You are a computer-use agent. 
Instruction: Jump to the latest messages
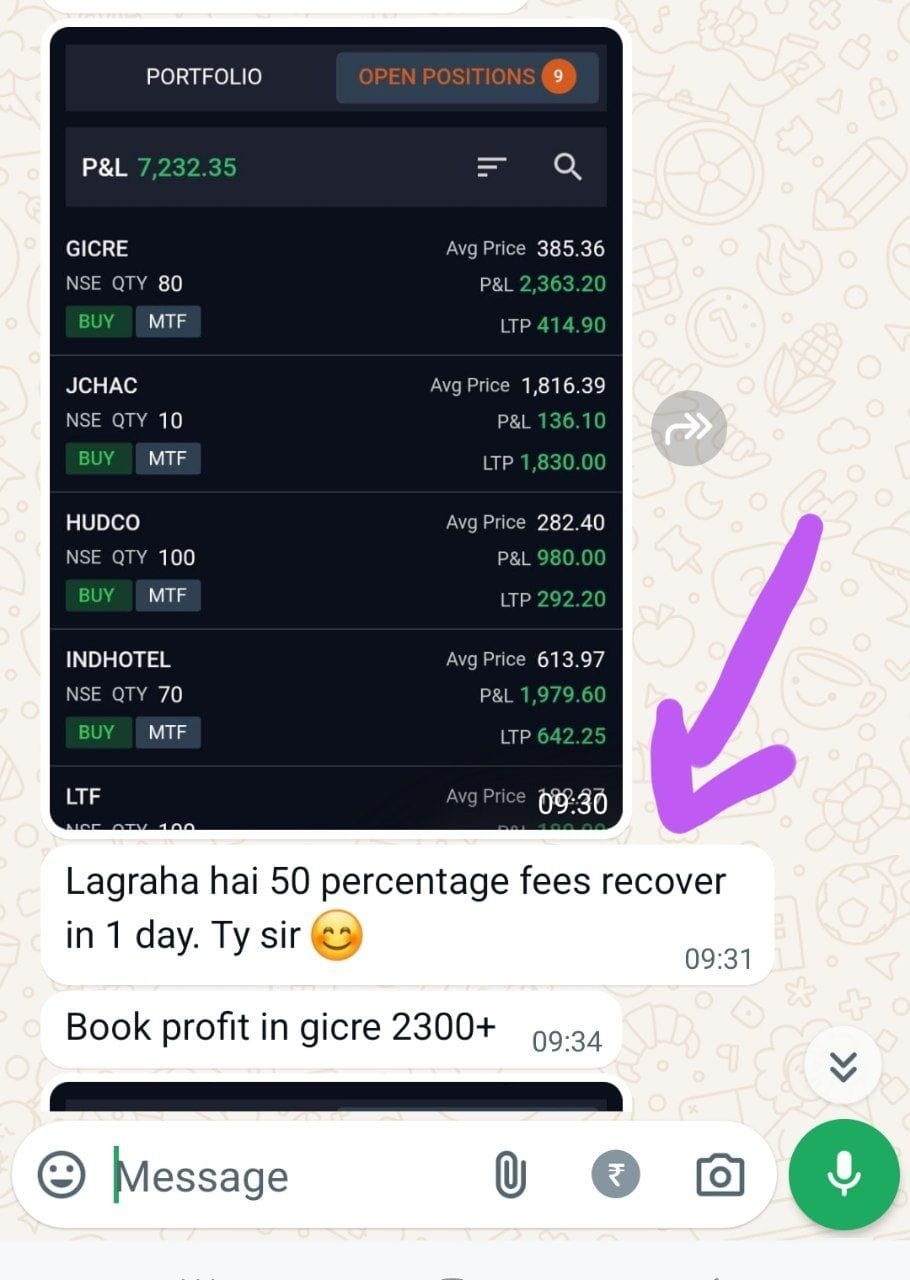[843, 1067]
